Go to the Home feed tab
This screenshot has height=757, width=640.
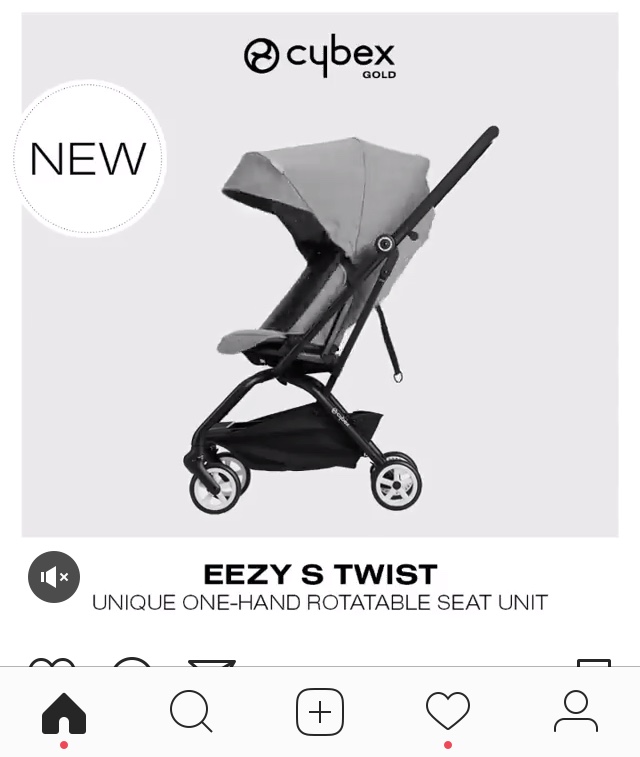[x=64, y=712]
